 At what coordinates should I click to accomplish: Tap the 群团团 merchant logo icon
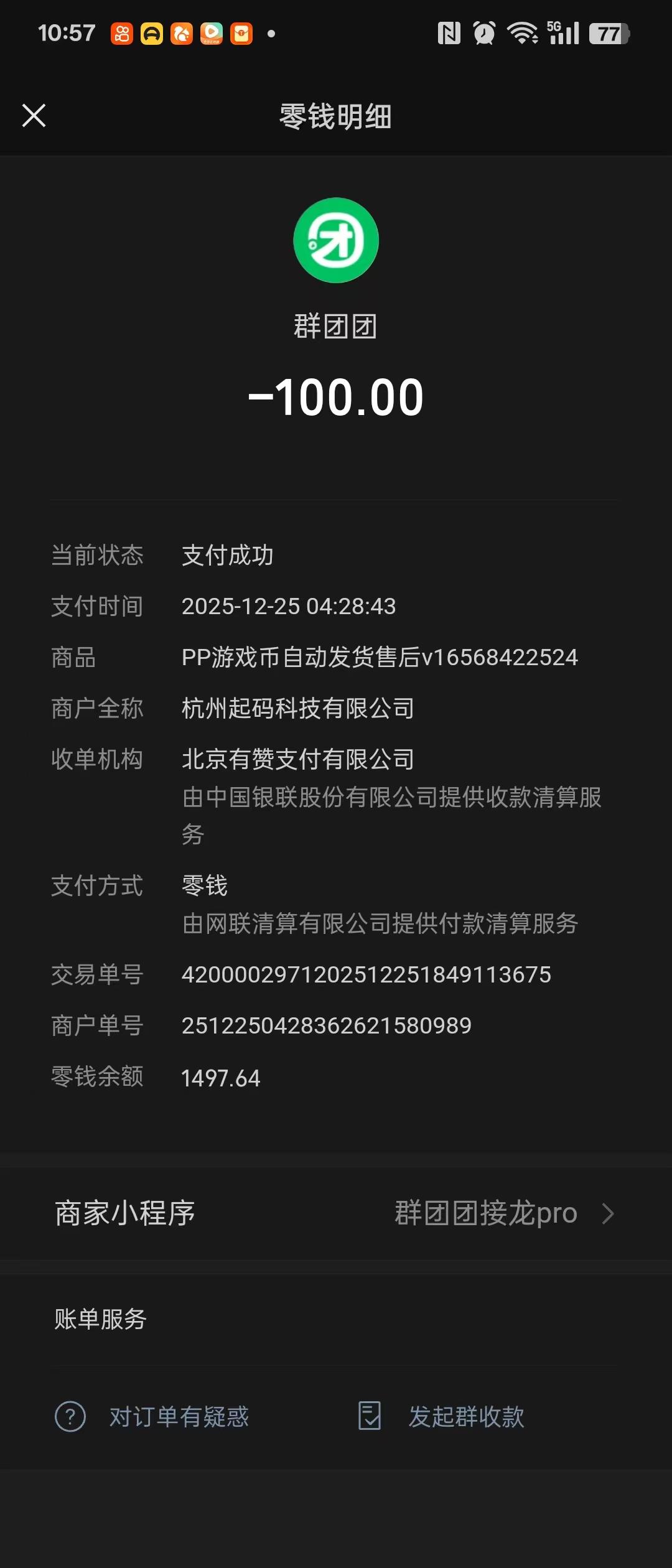click(335, 241)
